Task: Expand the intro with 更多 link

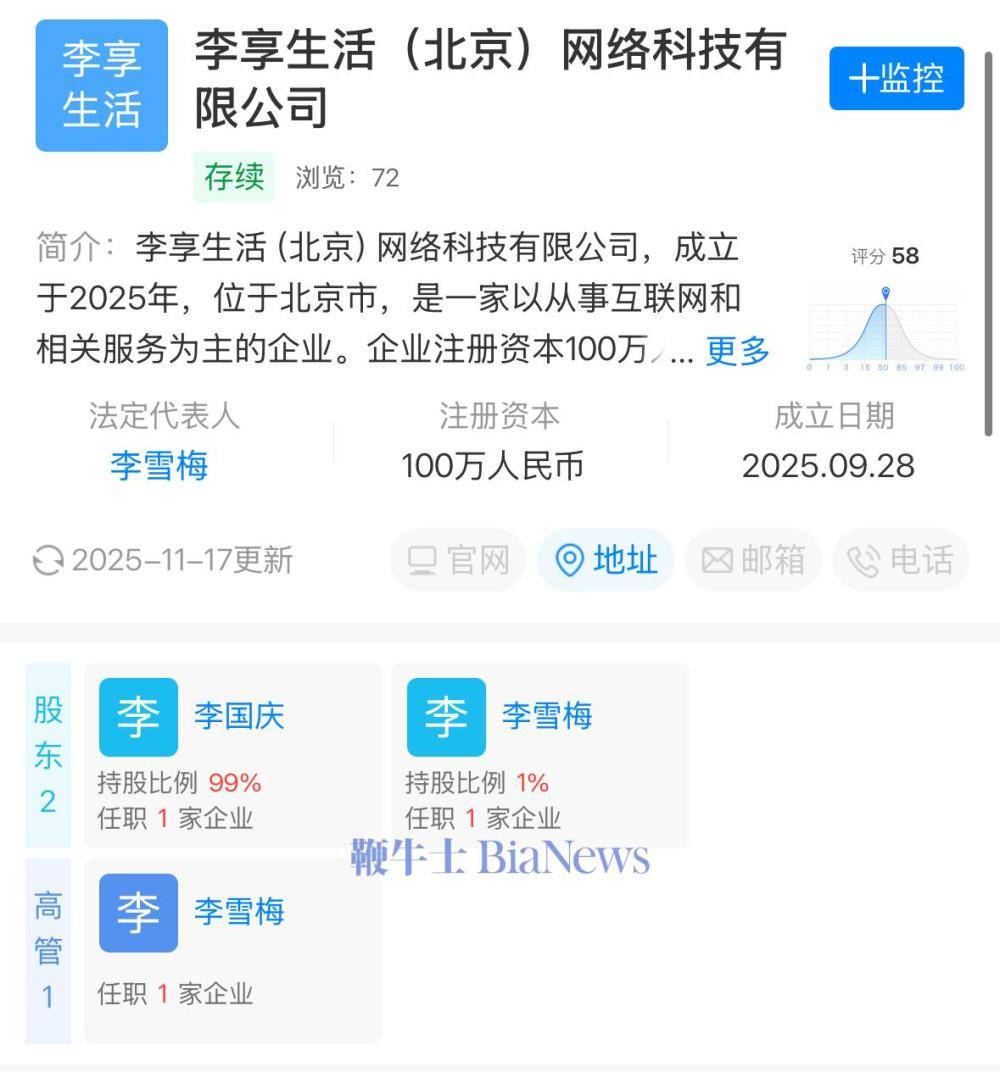Action: point(736,352)
